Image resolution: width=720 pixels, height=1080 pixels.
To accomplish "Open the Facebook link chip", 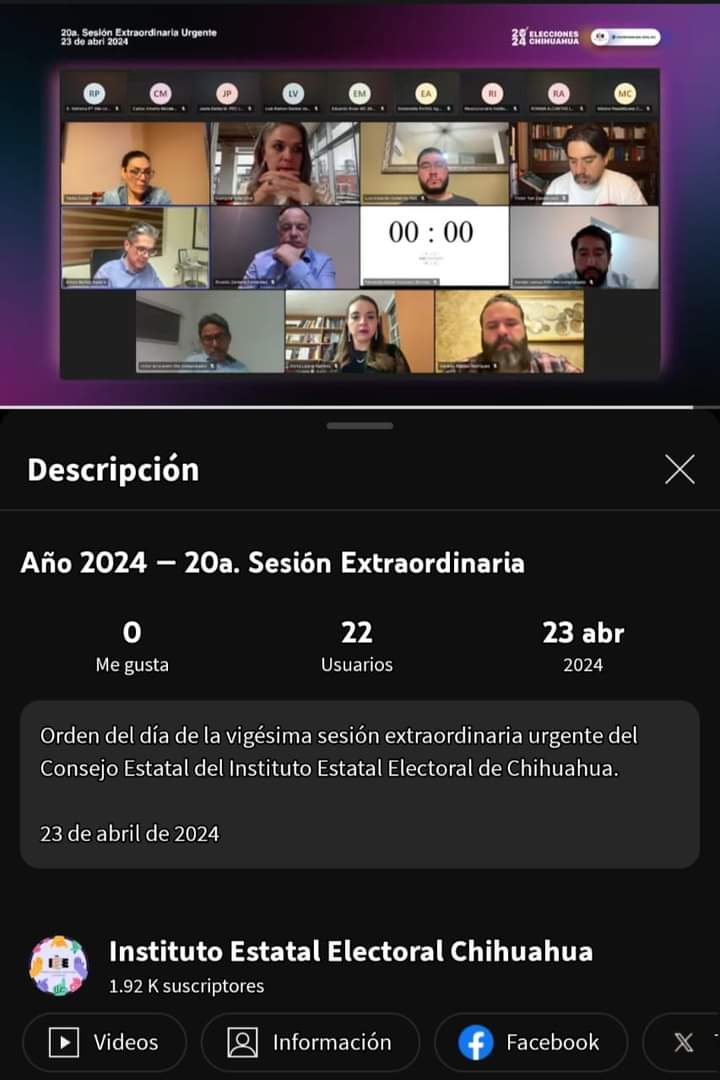I will pos(530,1042).
